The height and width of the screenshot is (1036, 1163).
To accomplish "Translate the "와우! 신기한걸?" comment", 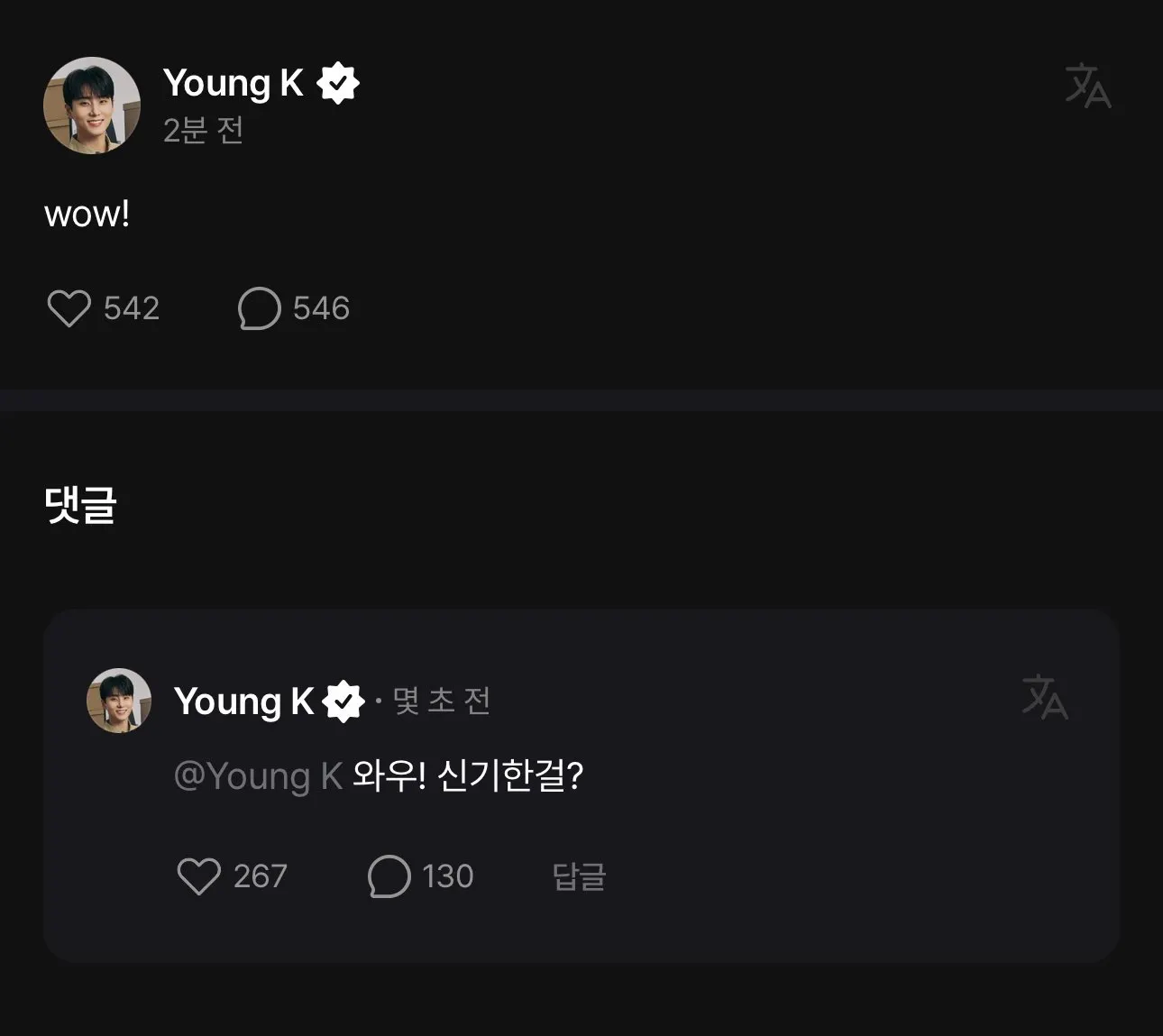I will click(1045, 697).
